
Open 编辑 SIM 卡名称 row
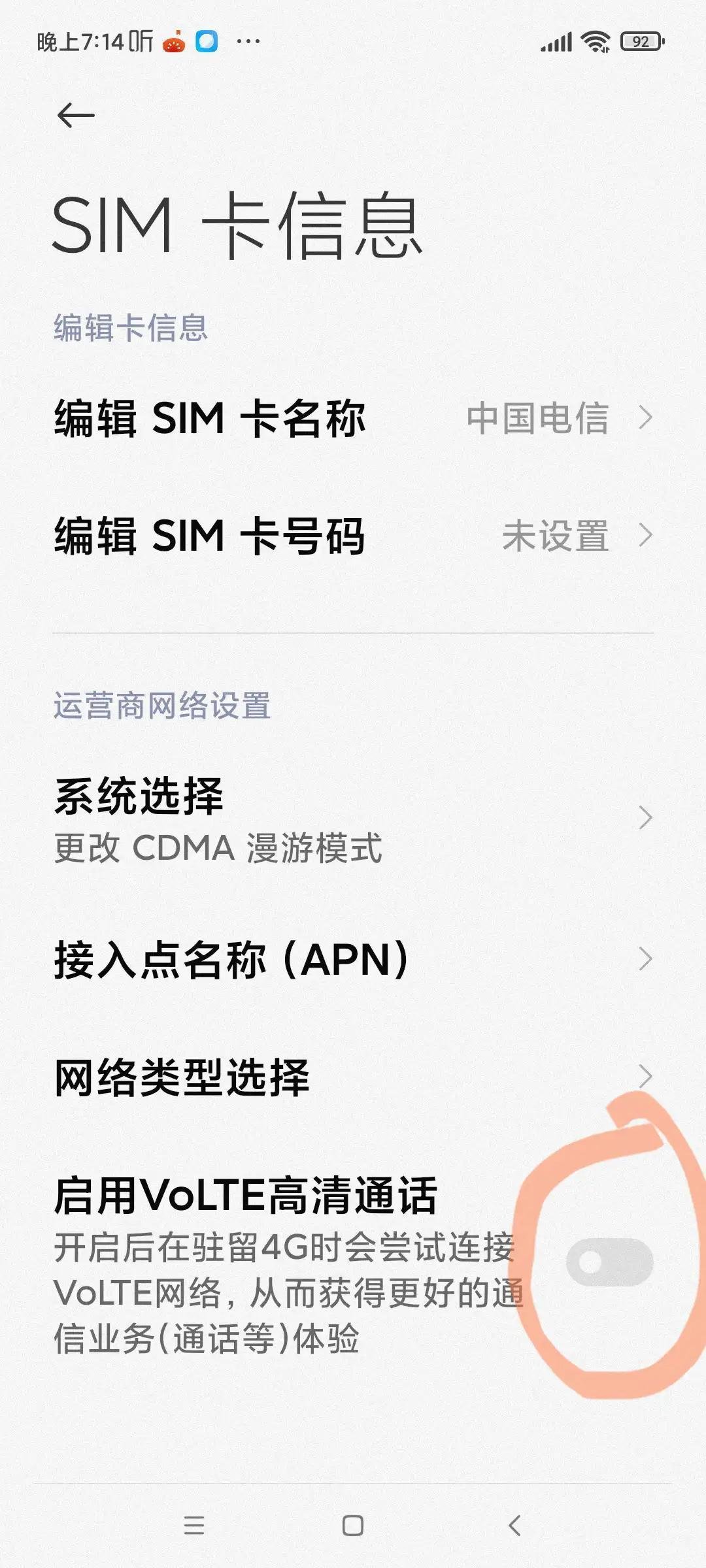353,418
